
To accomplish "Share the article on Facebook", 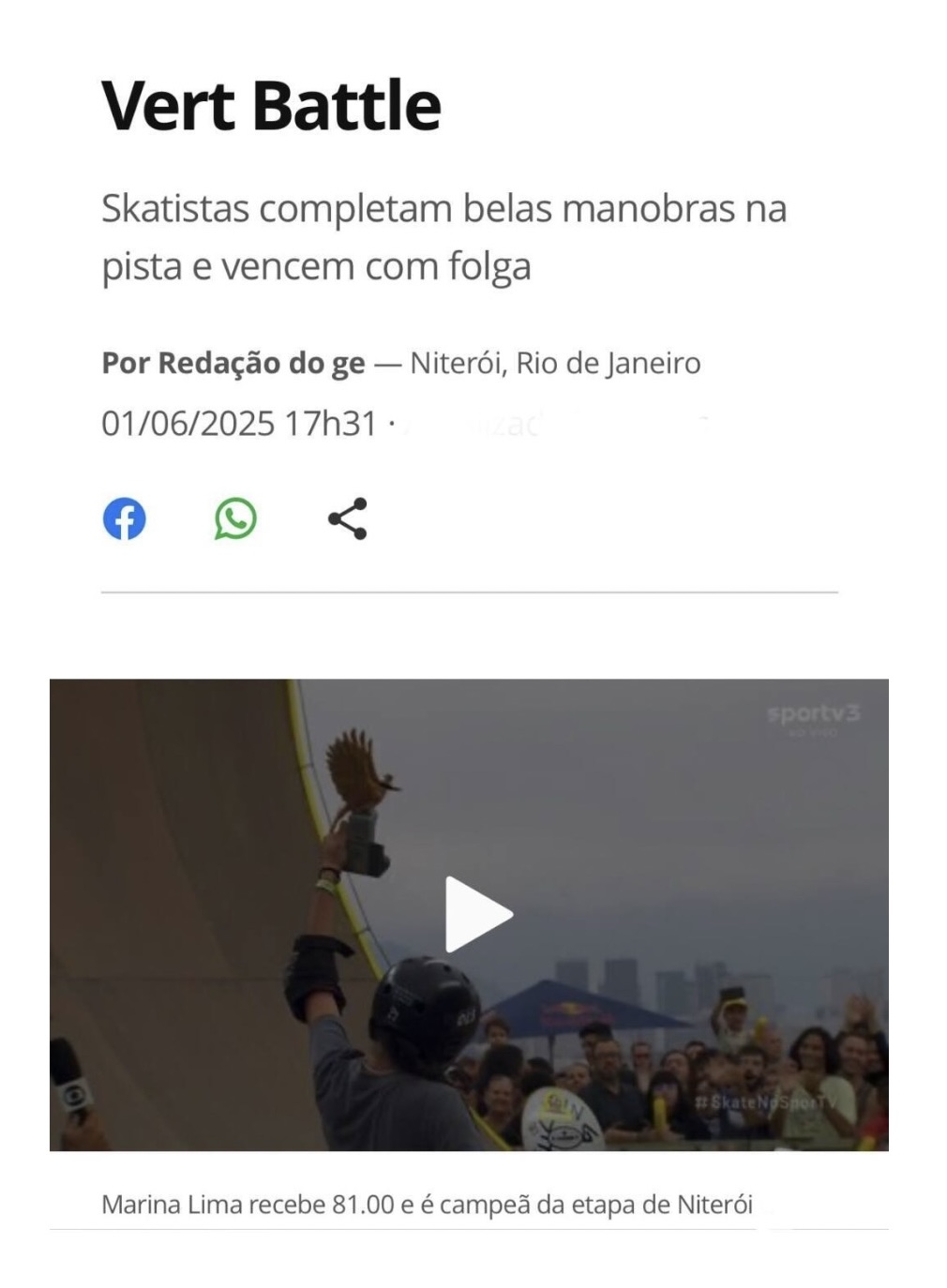I will click(x=124, y=518).
